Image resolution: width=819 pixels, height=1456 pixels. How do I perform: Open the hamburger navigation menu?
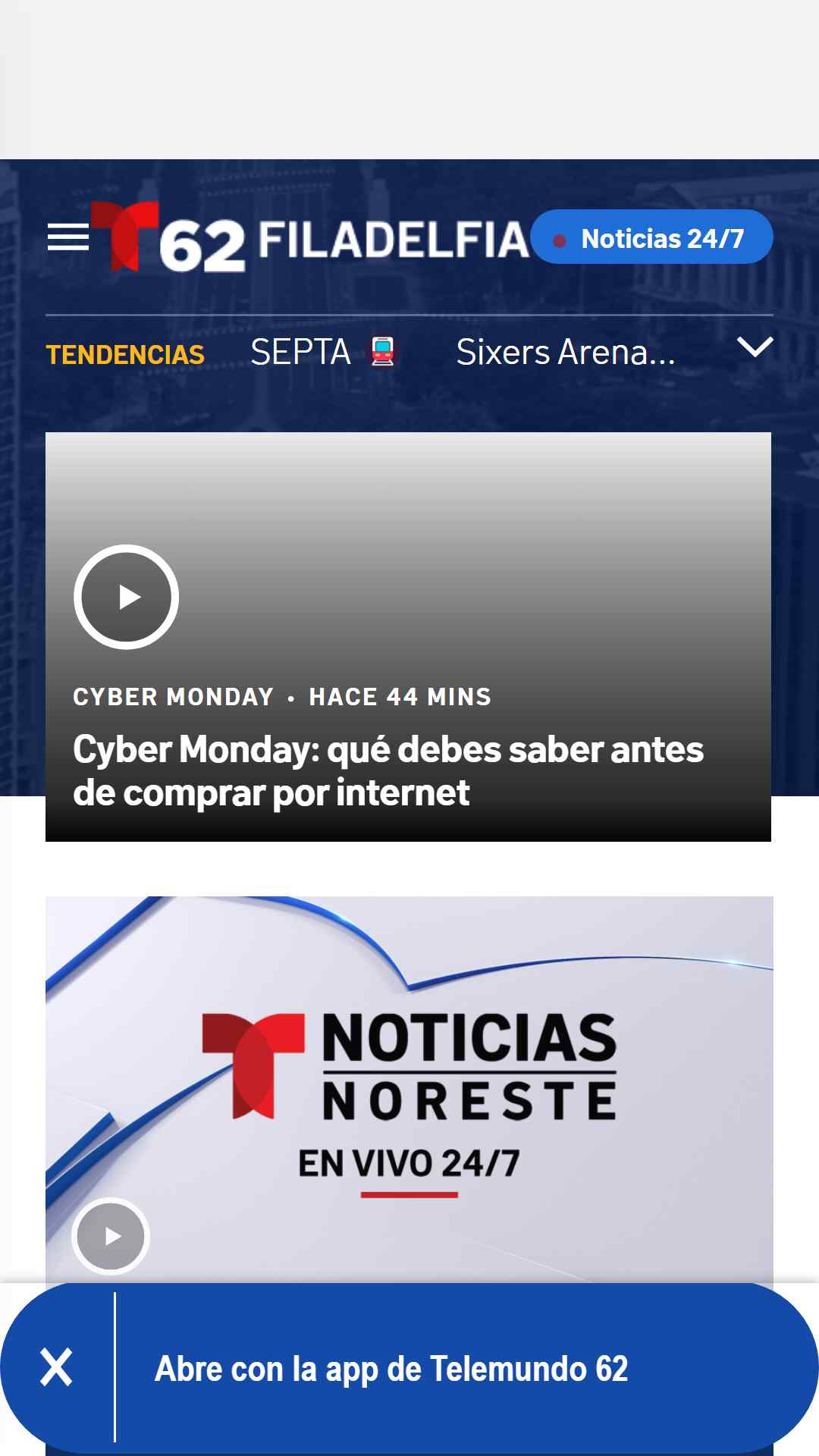tap(68, 237)
